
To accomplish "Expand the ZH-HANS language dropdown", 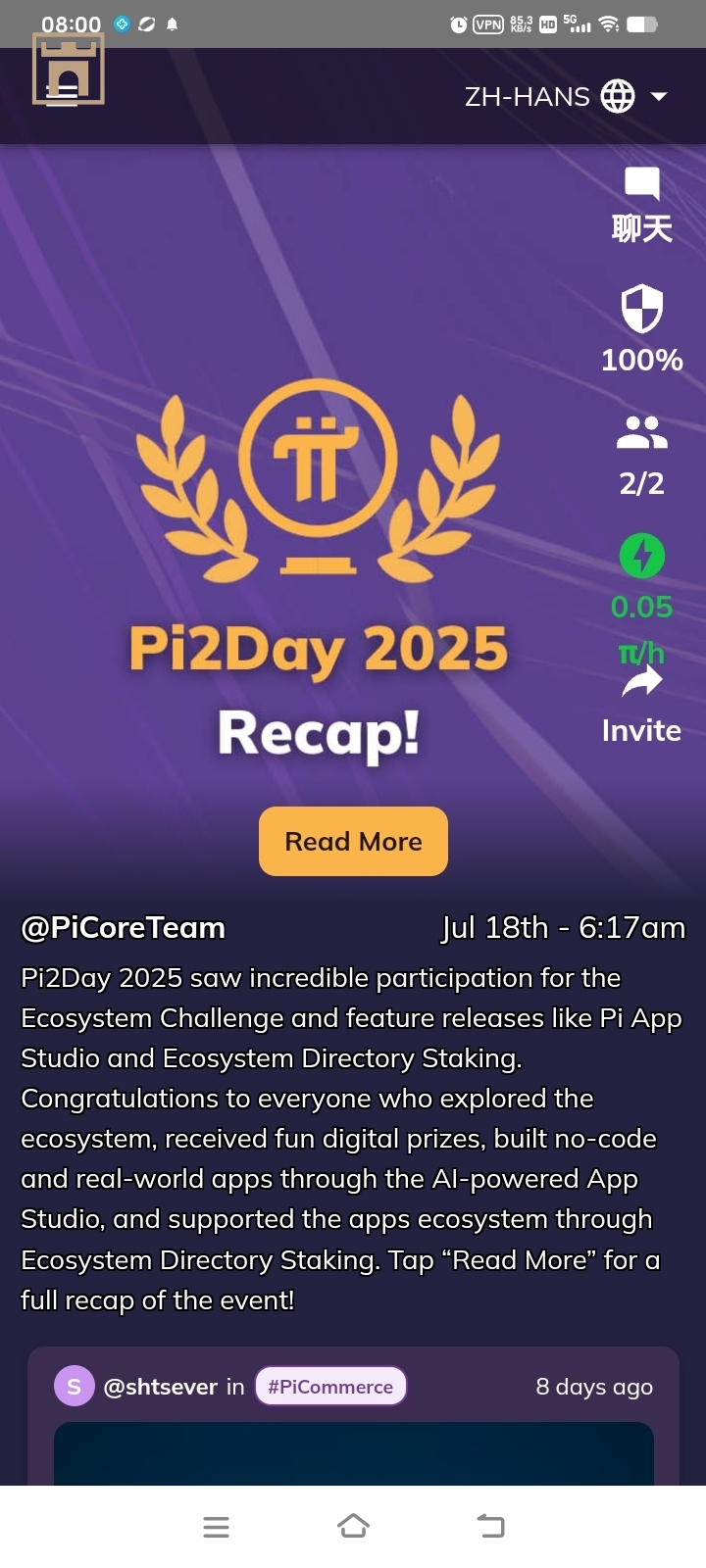I will 566,96.
